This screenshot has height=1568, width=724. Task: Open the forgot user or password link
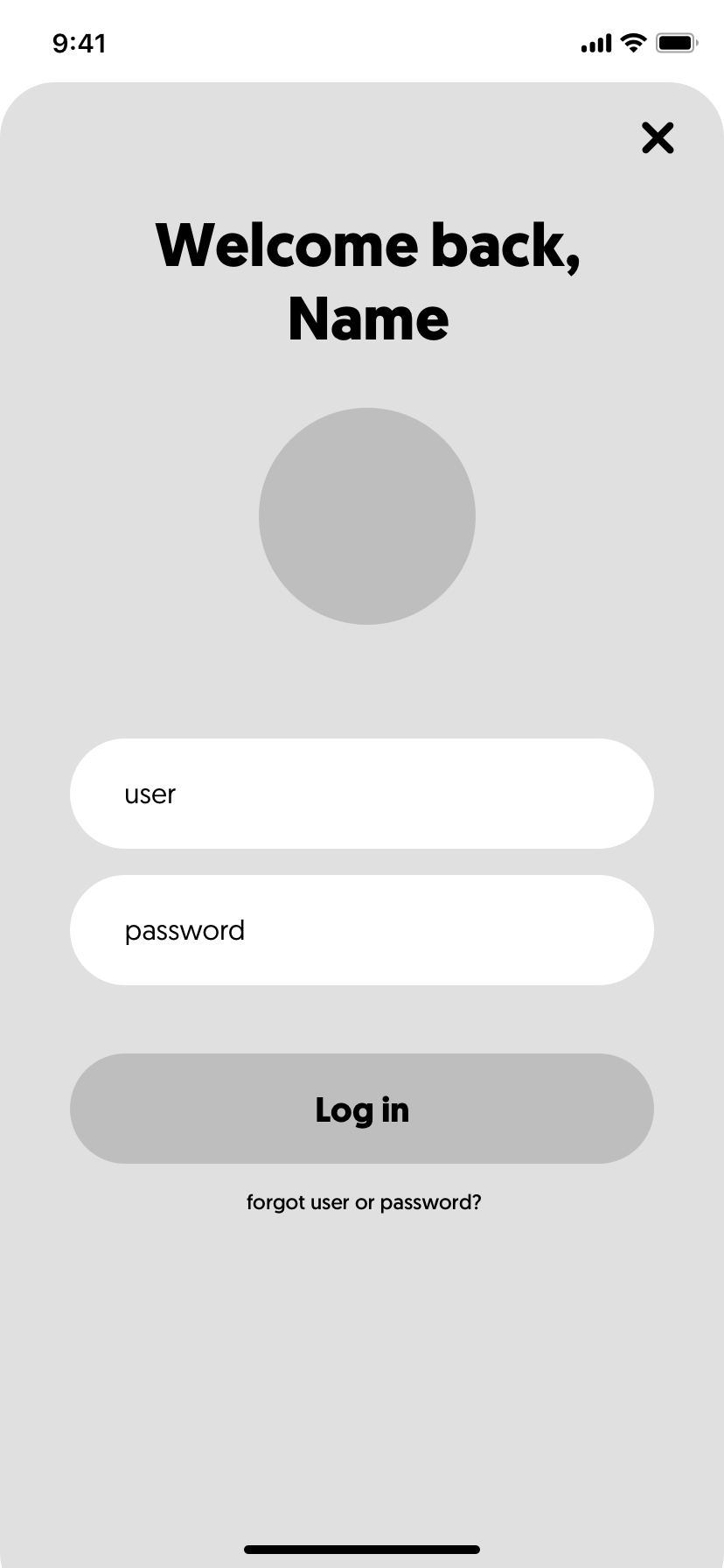(364, 1202)
